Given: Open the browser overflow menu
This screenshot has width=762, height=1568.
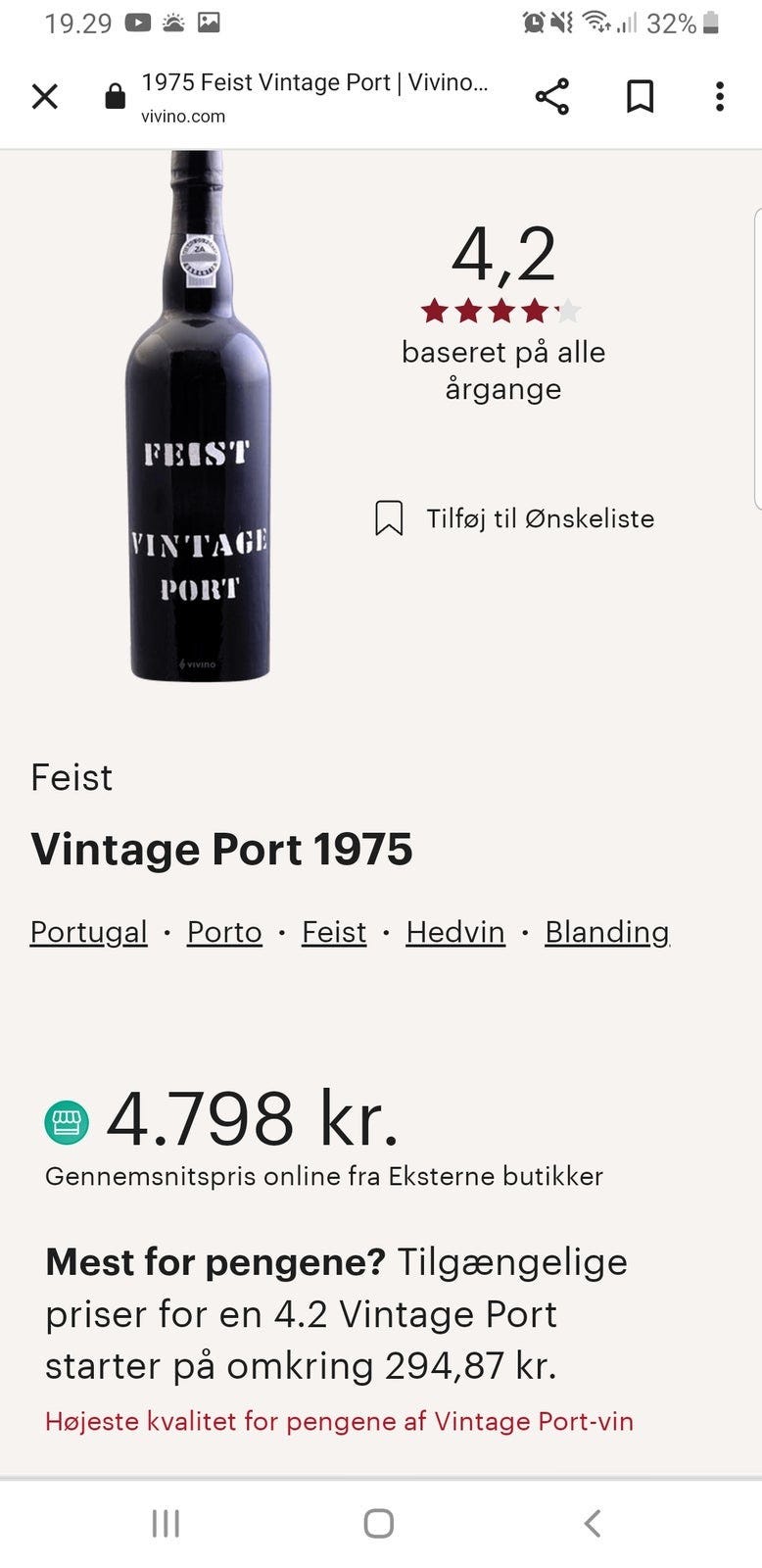Looking at the screenshot, I should pos(720,96).
